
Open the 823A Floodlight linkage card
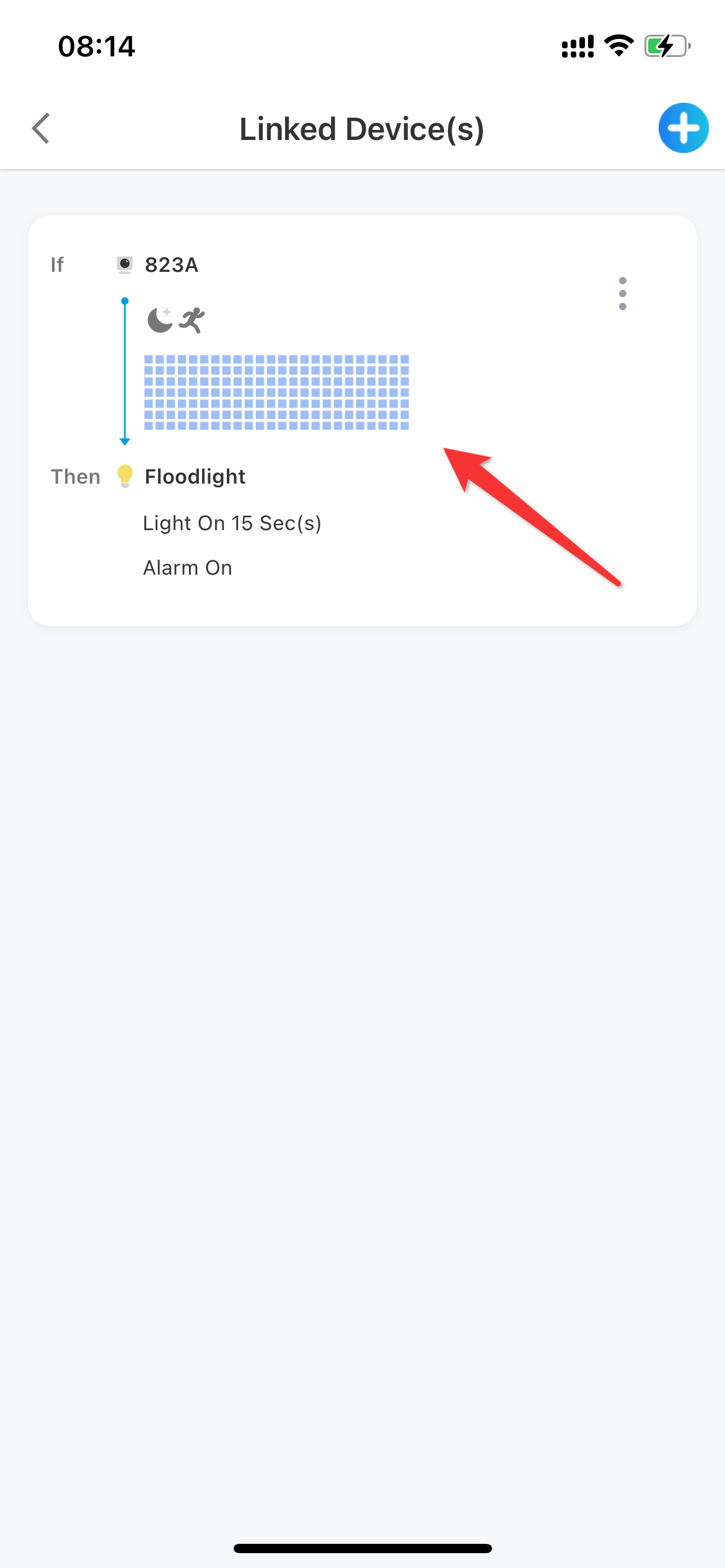(x=362, y=420)
